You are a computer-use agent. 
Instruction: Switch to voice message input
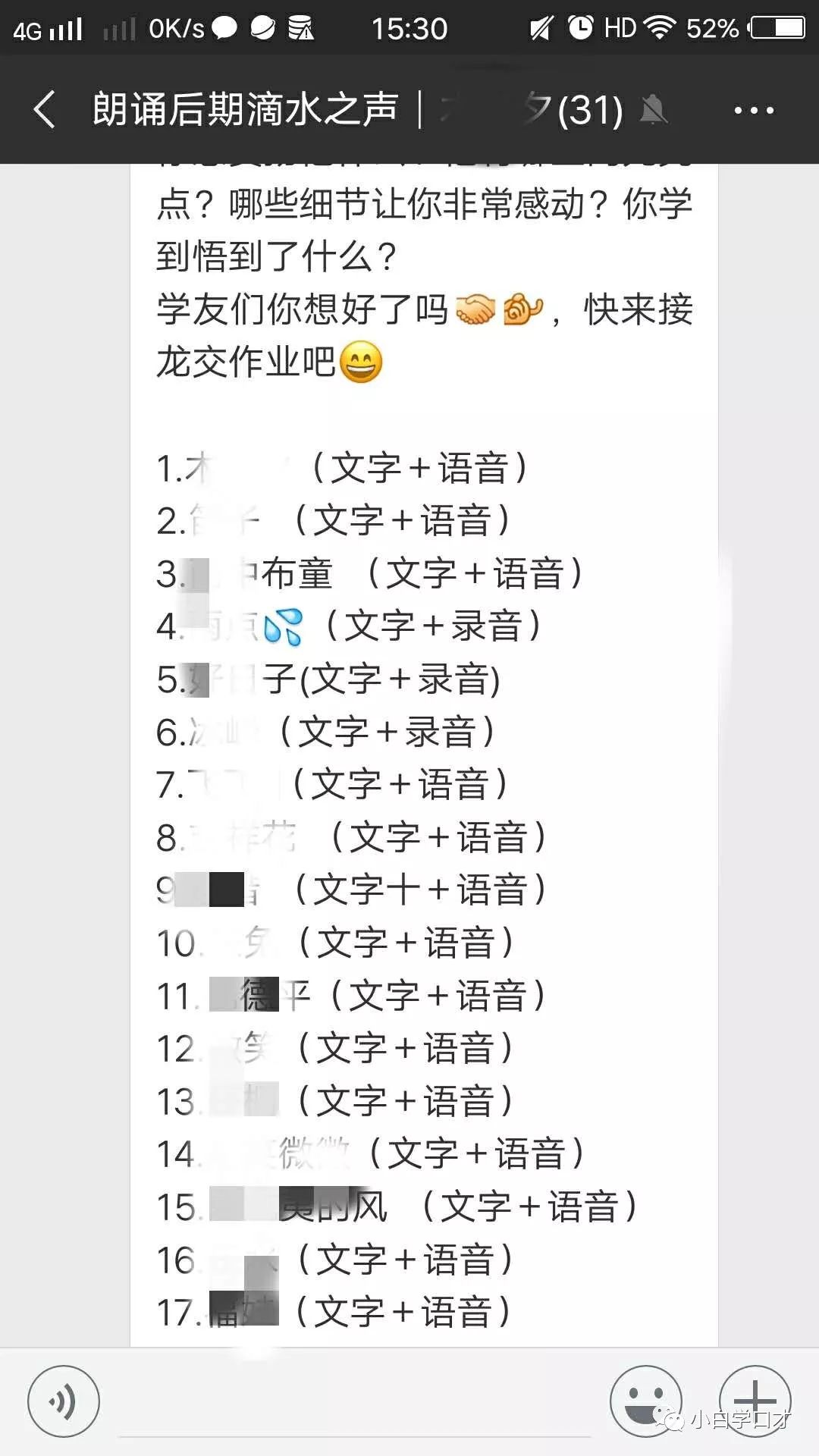point(64,1401)
